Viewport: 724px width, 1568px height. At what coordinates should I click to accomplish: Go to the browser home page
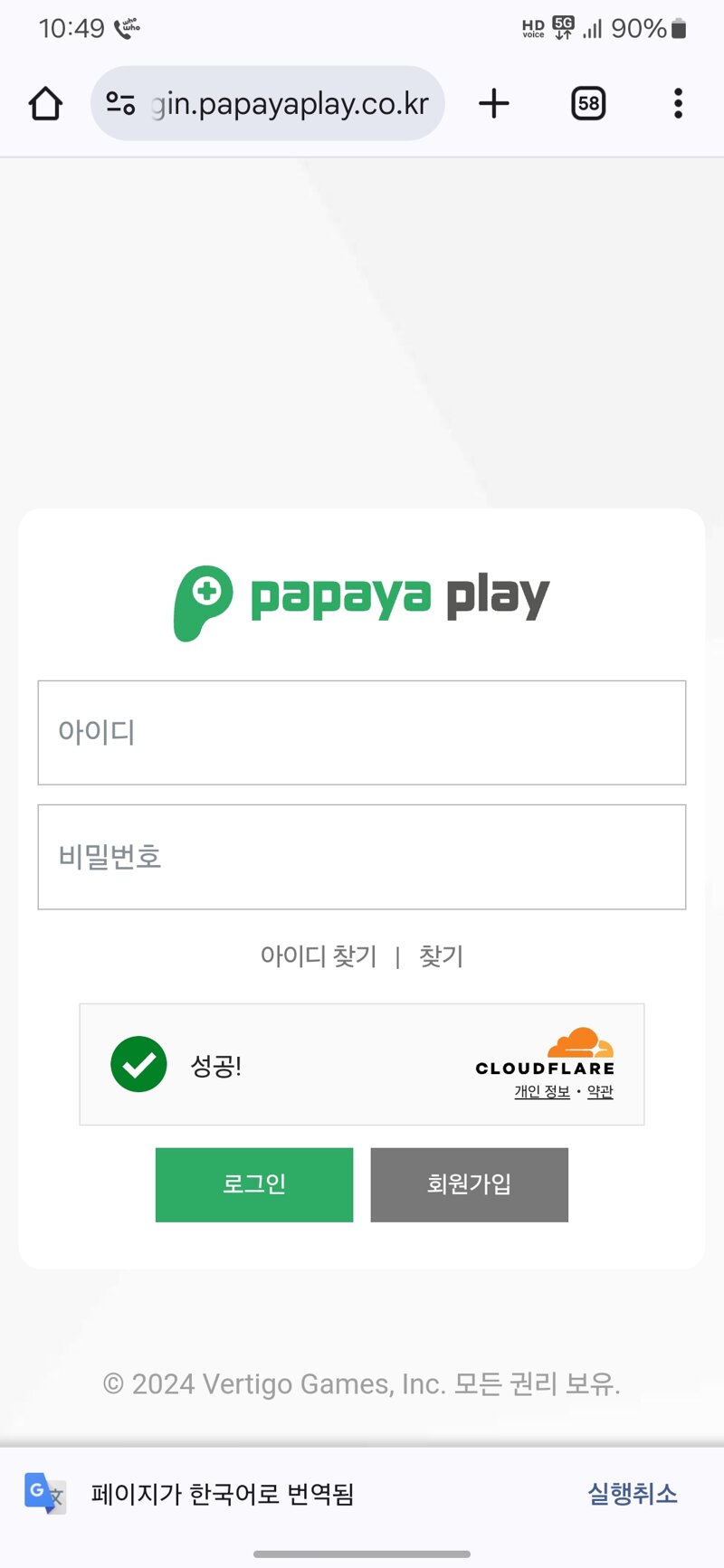click(x=45, y=103)
